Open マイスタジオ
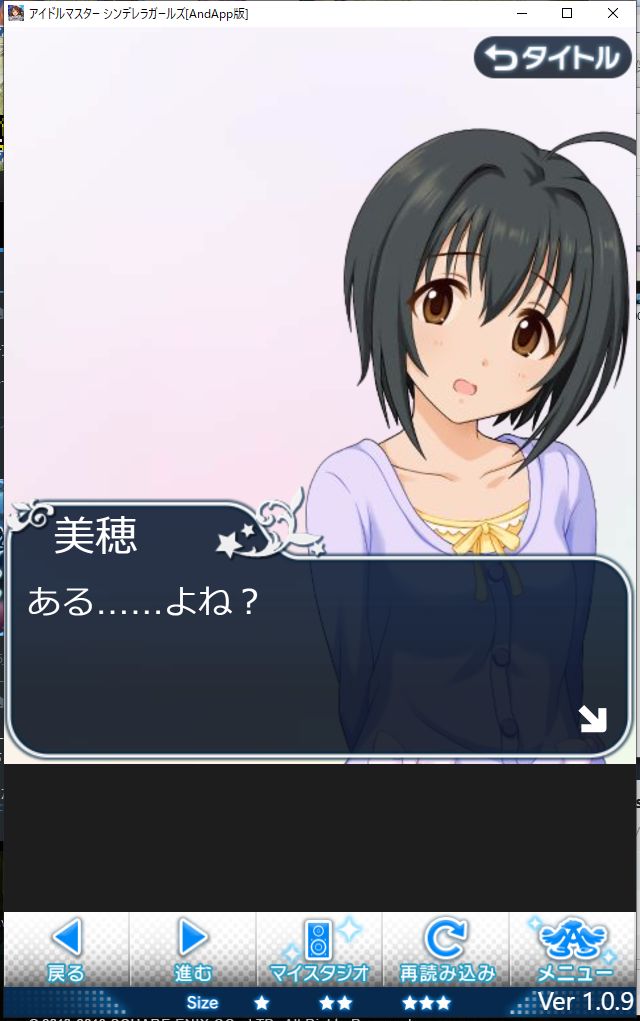This screenshot has height=1021, width=640. (x=320, y=949)
